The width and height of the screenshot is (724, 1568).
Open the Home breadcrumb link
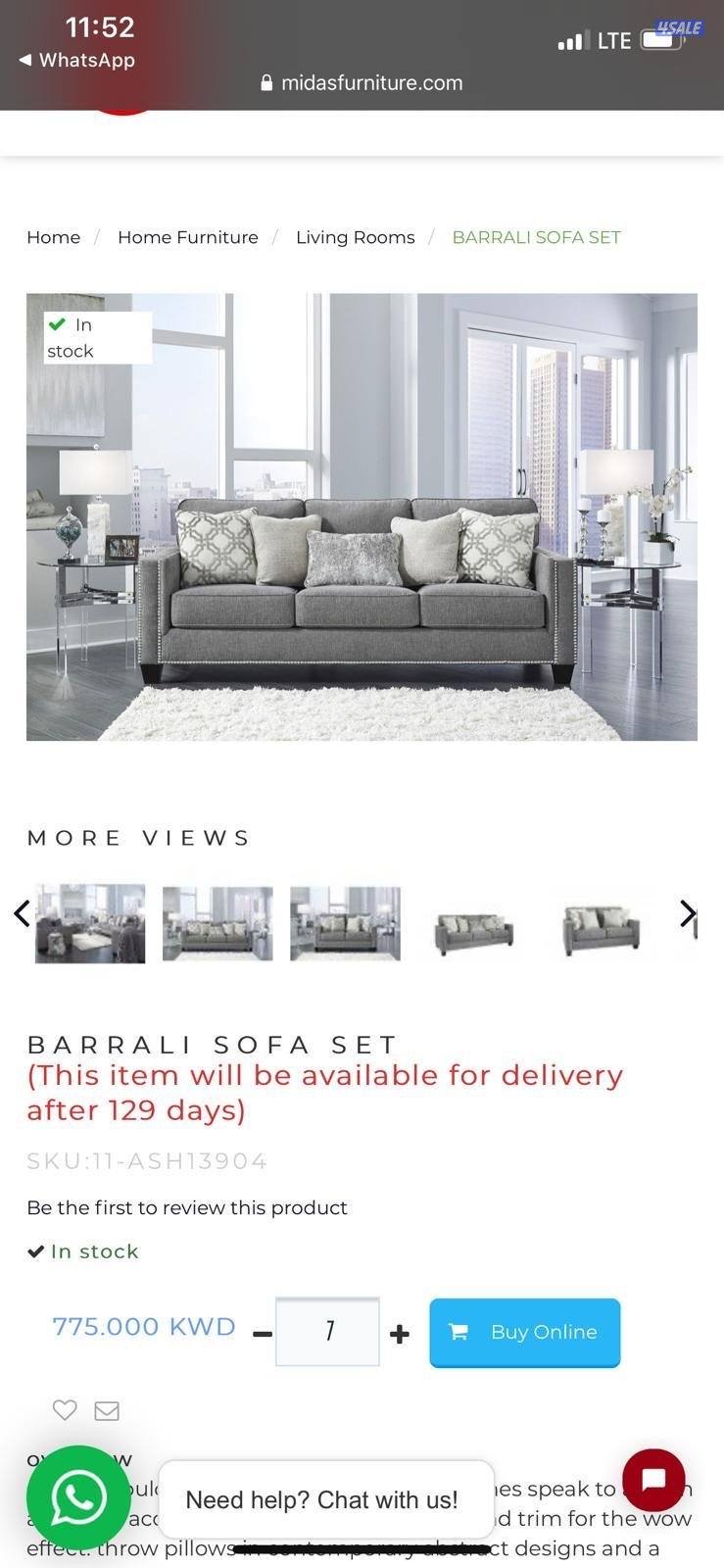53,237
